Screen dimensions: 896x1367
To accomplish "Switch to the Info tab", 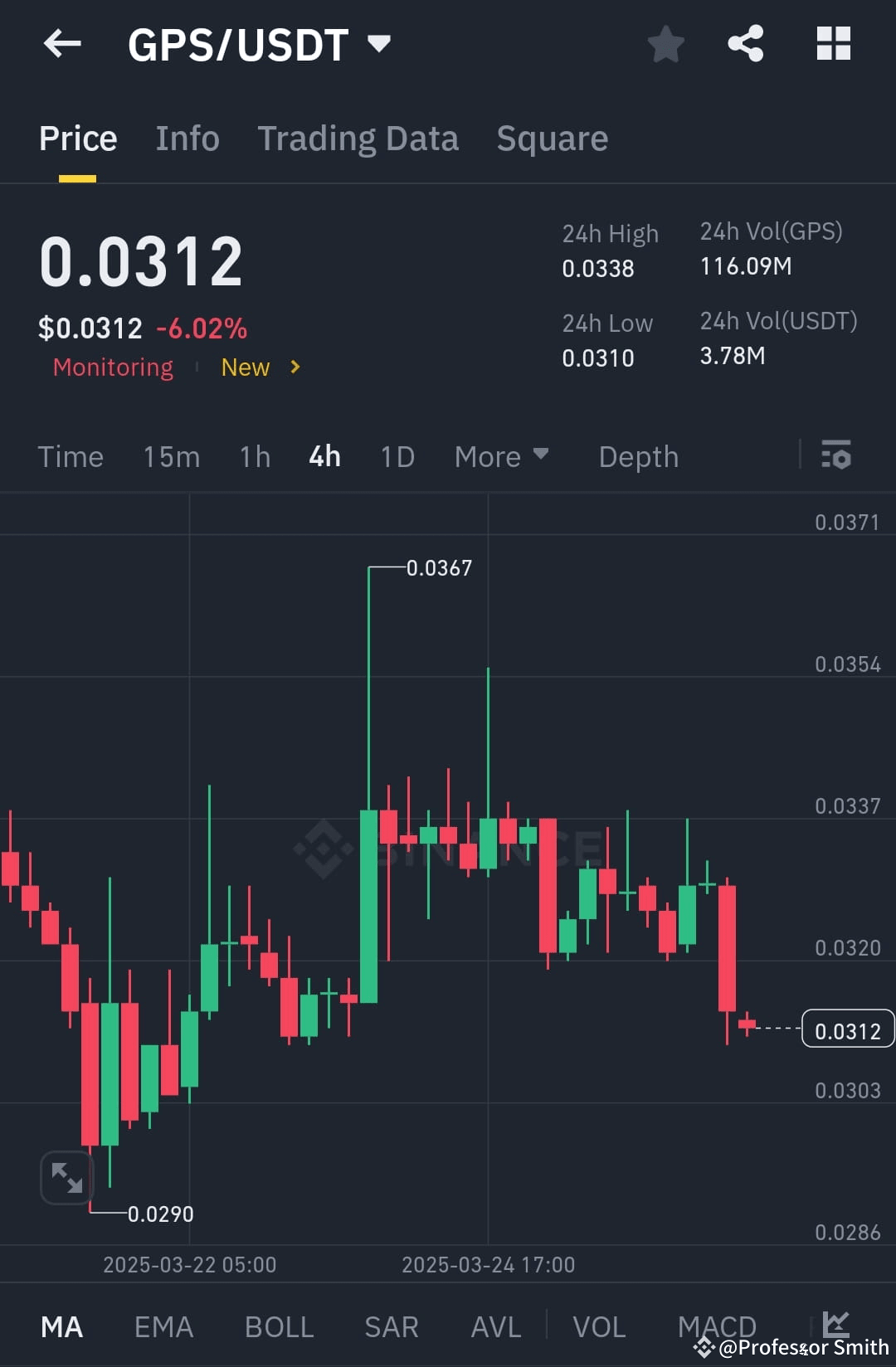I will [187, 138].
